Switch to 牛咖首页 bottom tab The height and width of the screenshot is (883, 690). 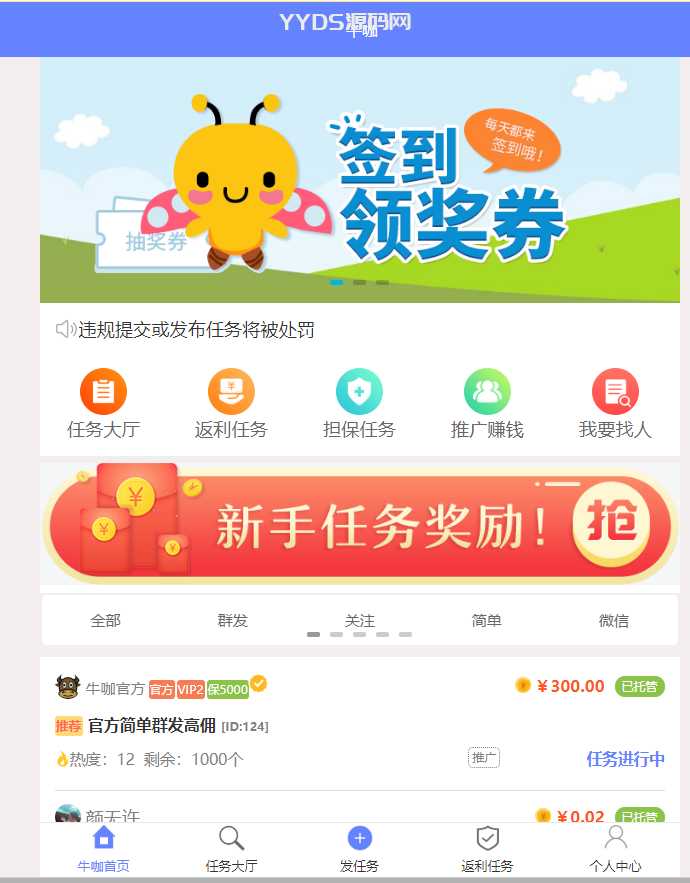pos(103,851)
